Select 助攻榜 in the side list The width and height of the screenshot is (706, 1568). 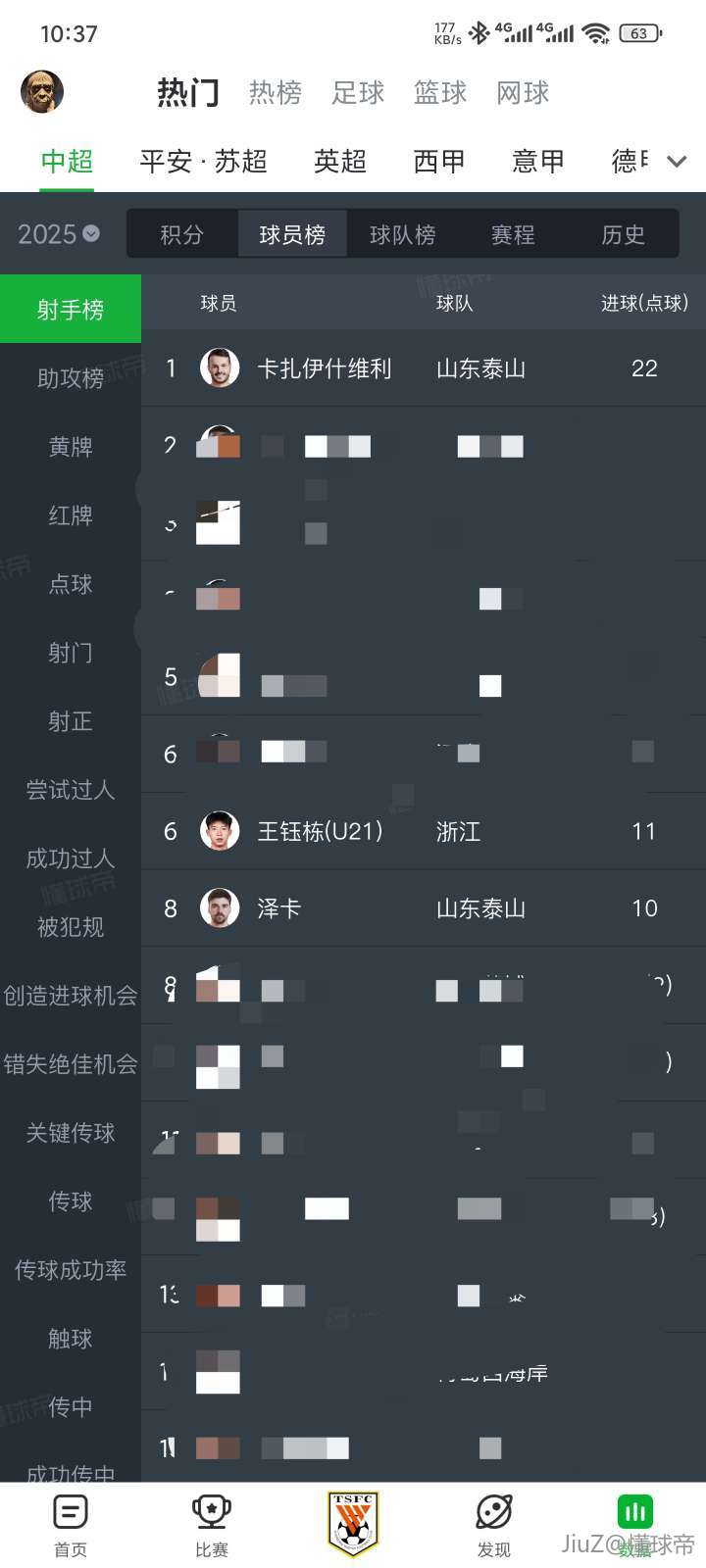coord(71,377)
